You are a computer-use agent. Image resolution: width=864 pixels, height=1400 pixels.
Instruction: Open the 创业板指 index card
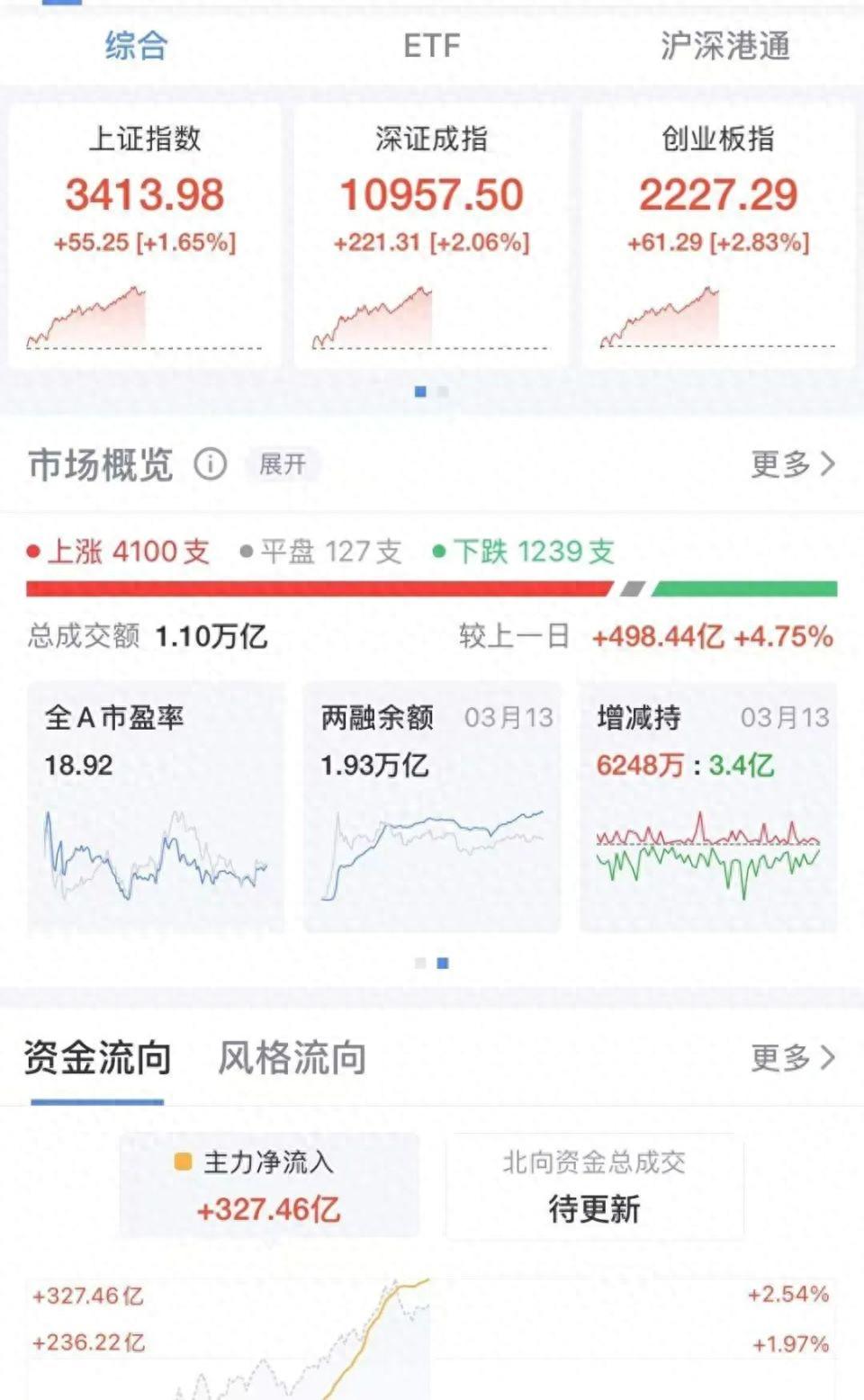coord(717,236)
